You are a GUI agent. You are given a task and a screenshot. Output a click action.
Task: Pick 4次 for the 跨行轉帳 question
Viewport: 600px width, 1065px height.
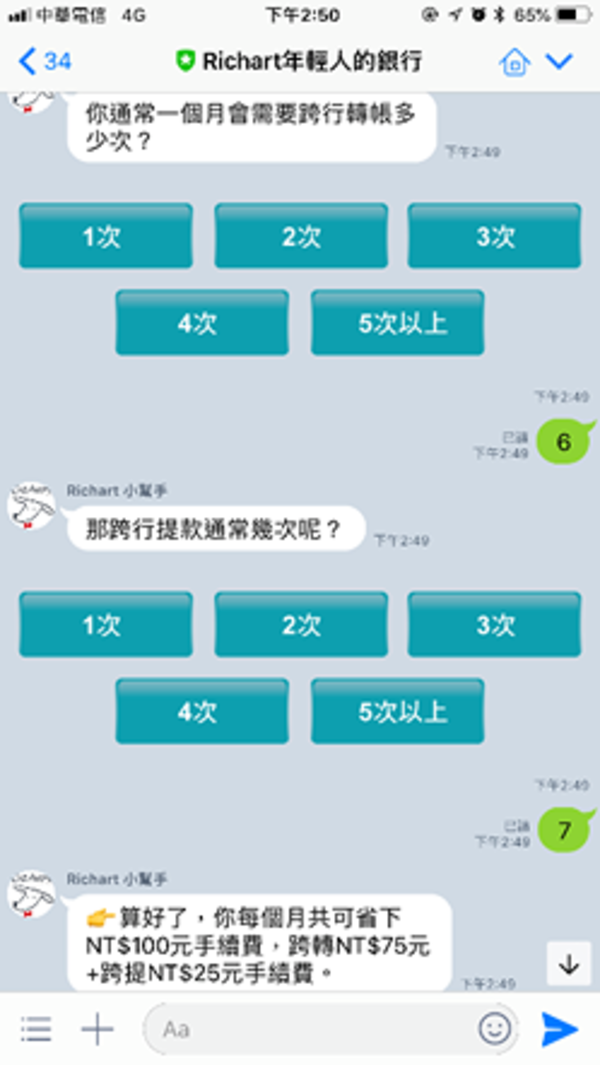tap(201, 323)
